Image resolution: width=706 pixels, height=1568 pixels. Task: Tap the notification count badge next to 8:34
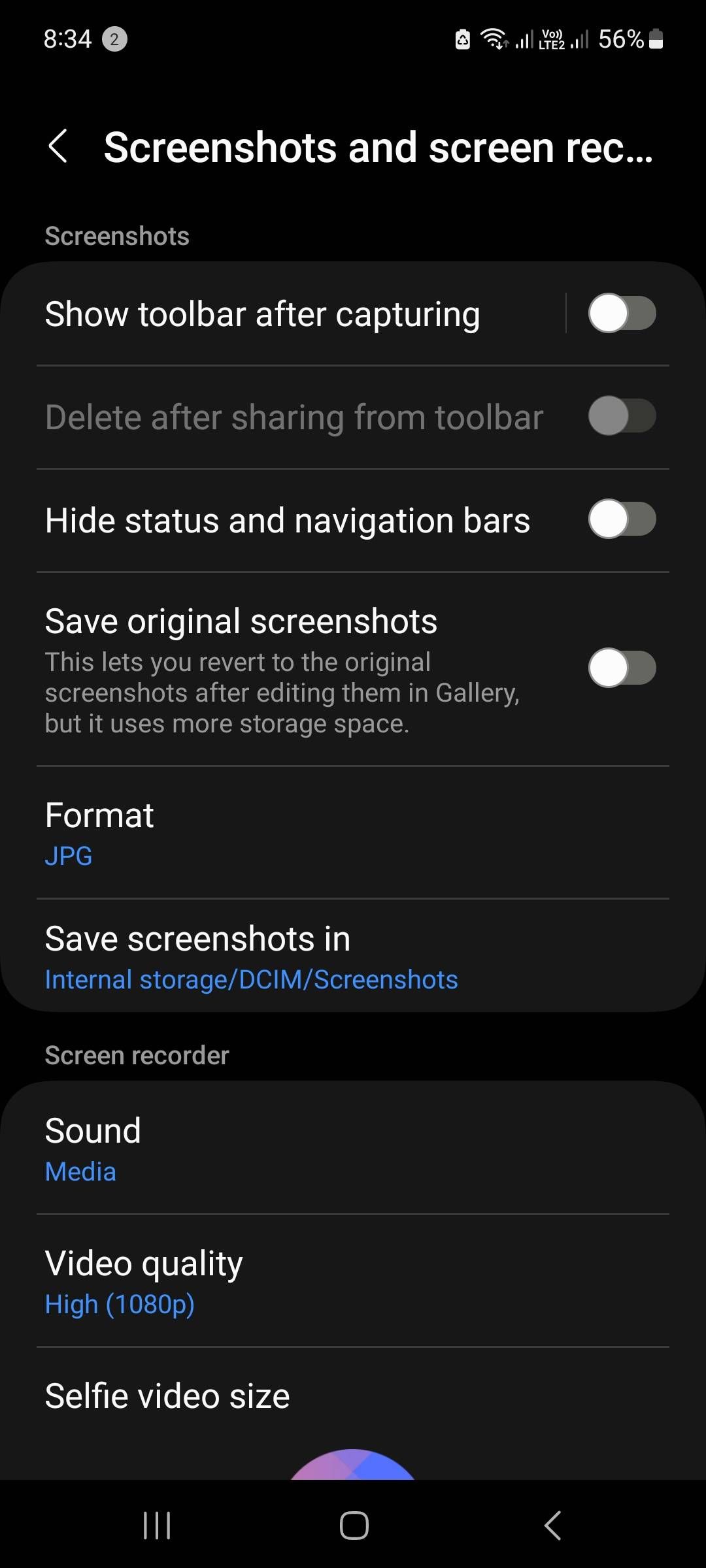[114, 39]
